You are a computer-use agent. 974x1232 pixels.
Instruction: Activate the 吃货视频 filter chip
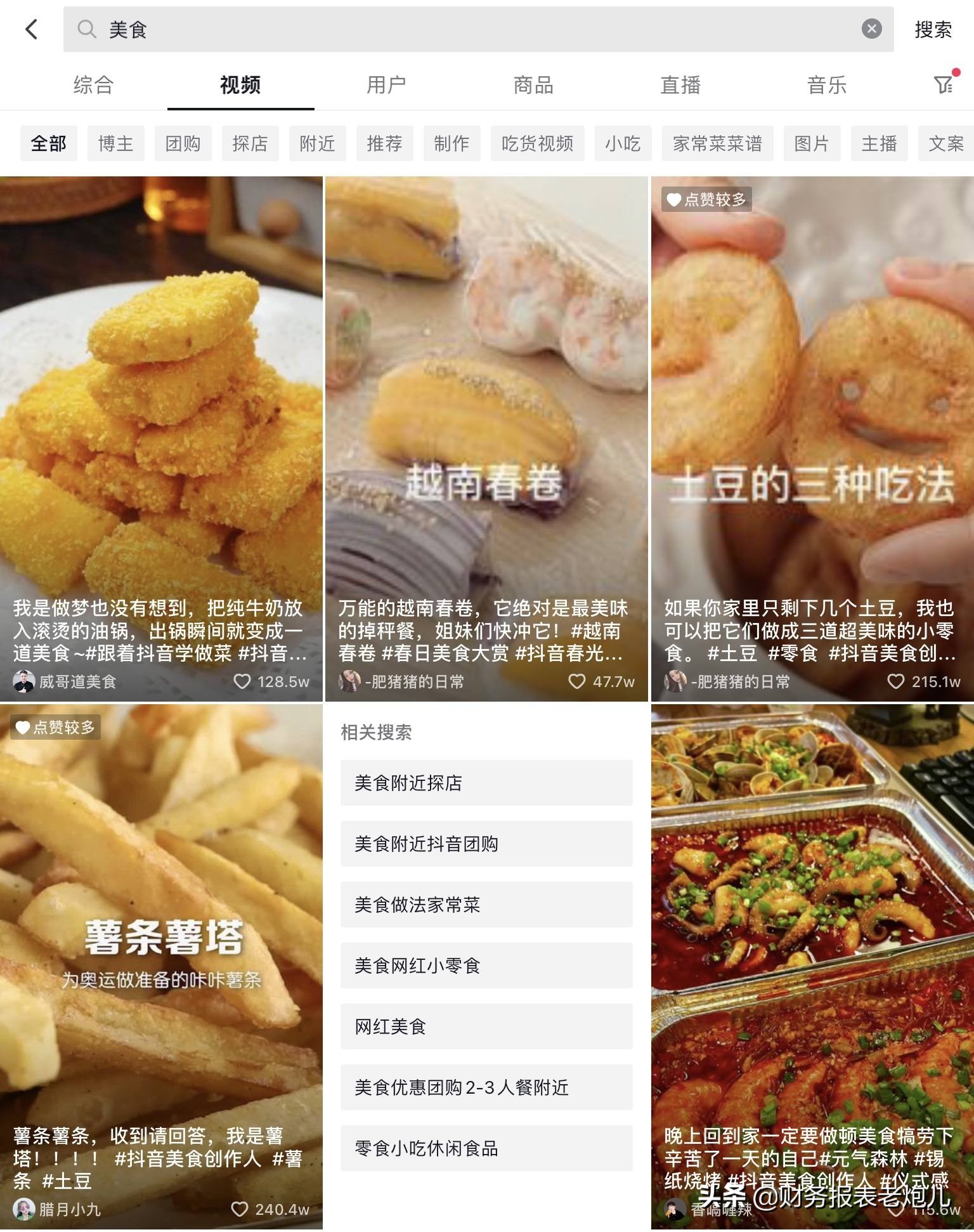click(x=537, y=144)
